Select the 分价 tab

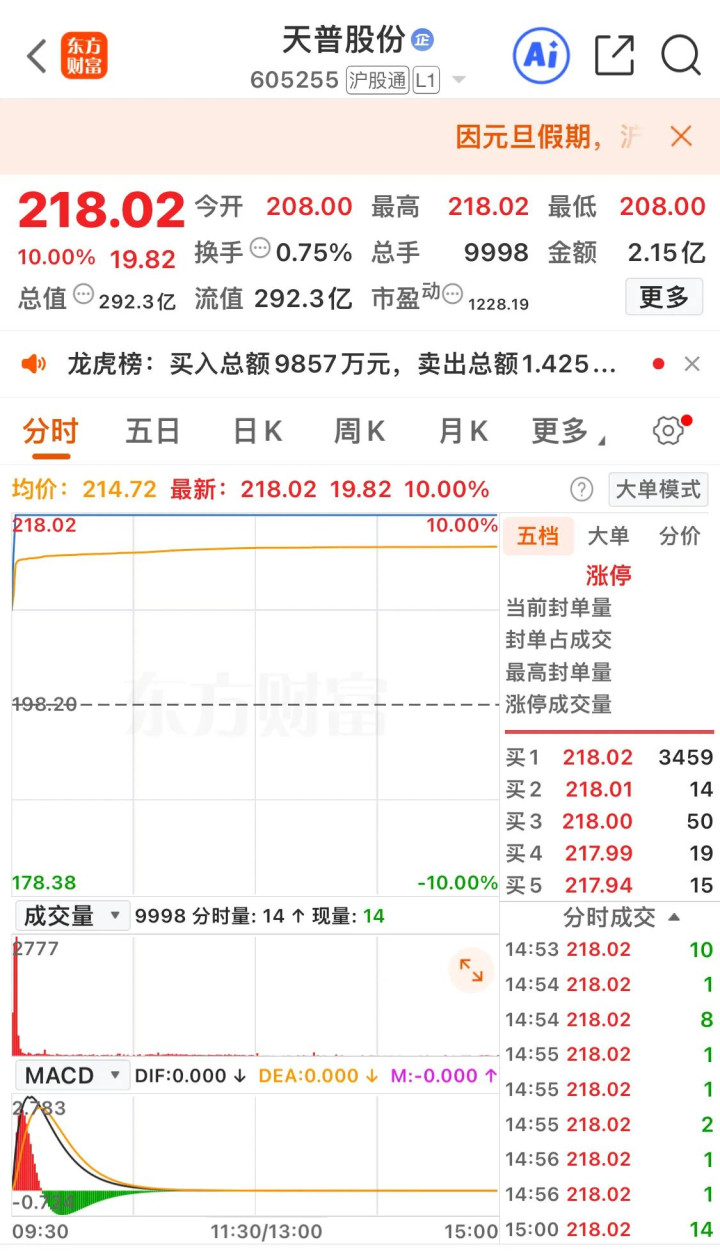pyautogui.click(x=680, y=536)
